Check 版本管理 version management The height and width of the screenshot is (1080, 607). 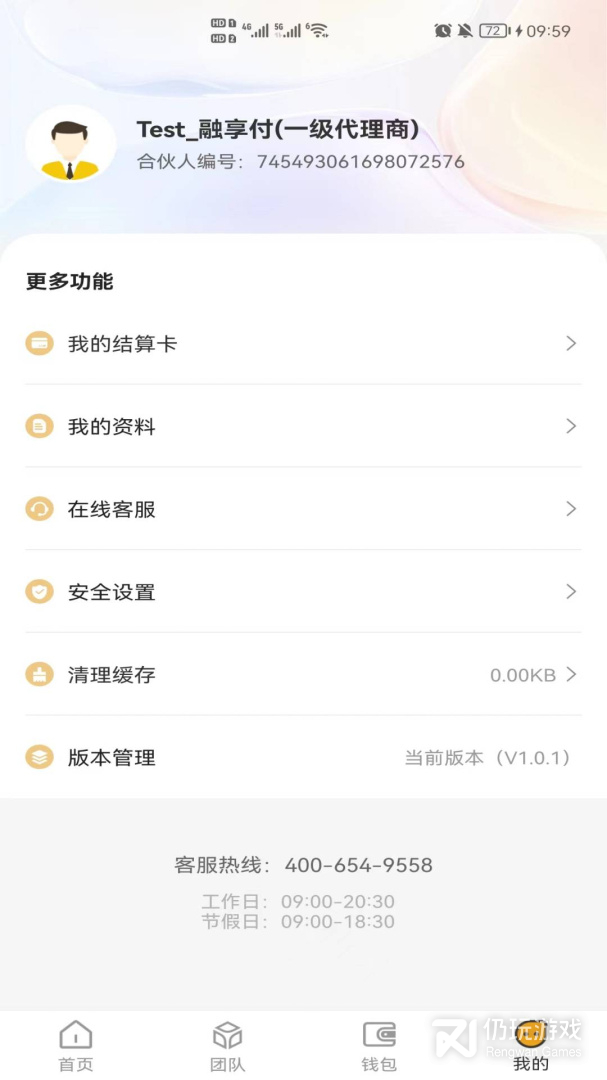pyautogui.click(x=302, y=758)
